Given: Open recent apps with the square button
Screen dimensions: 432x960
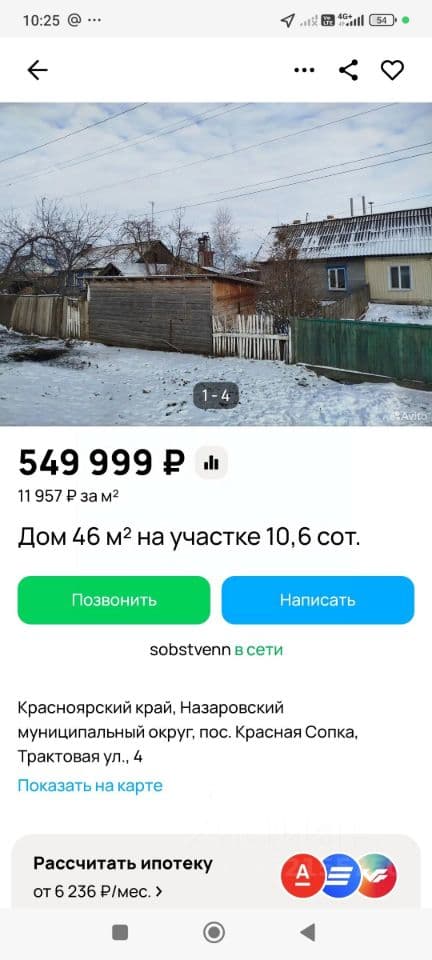Looking at the screenshot, I should [x=120, y=932].
